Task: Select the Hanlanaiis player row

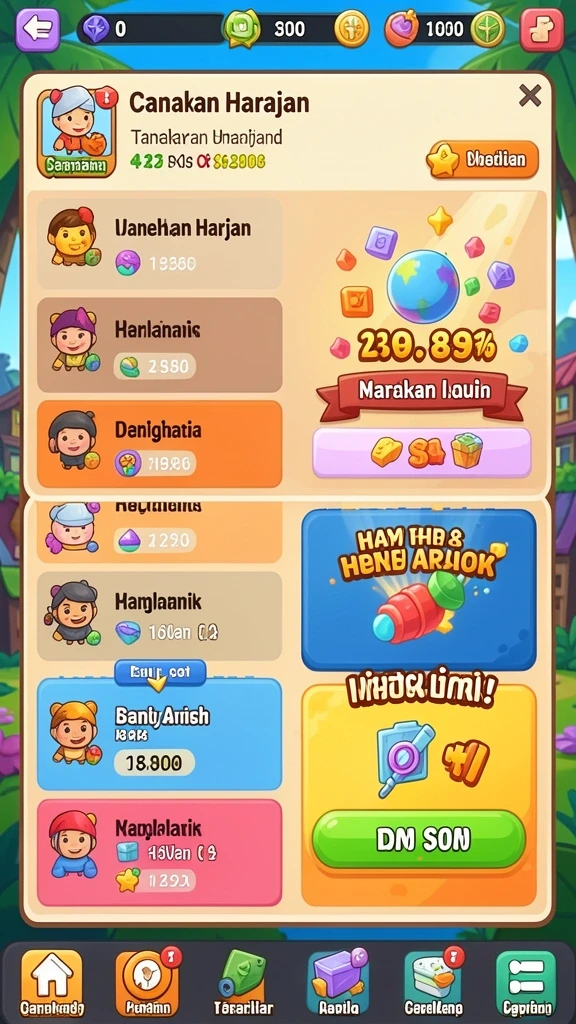Action: (x=159, y=345)
